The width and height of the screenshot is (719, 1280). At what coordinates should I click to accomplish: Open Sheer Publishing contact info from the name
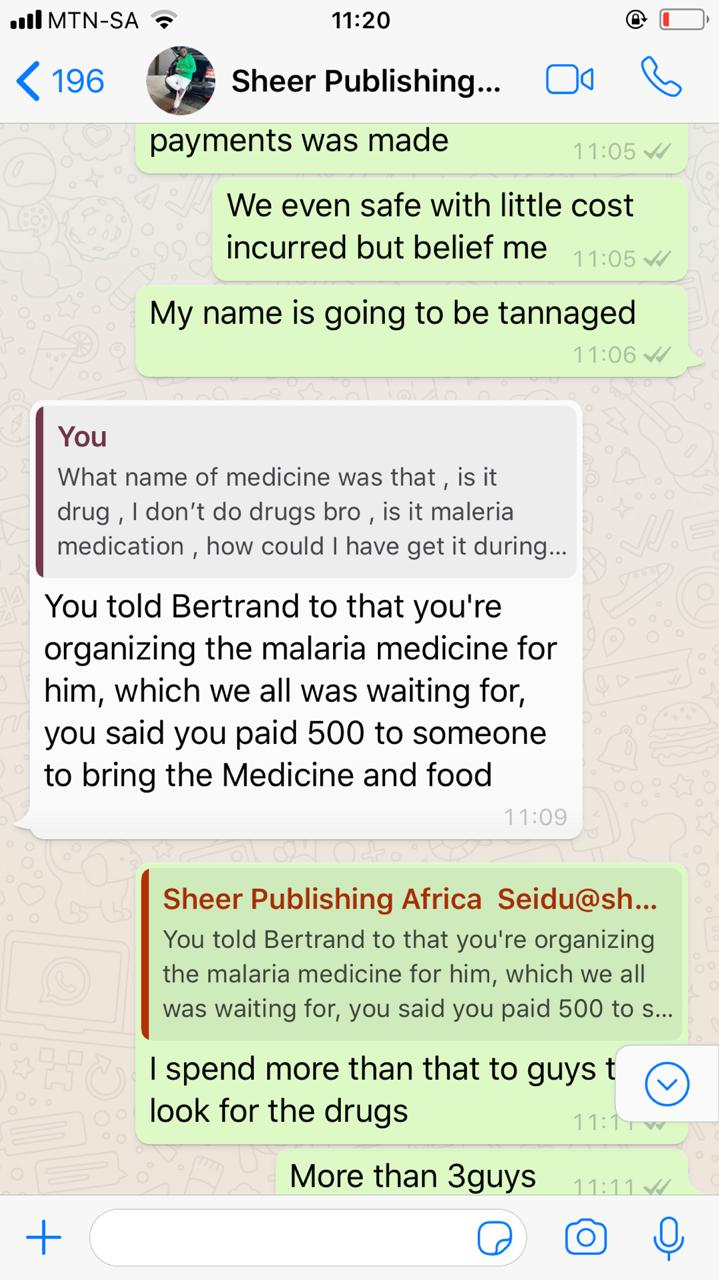pos(366,80)
